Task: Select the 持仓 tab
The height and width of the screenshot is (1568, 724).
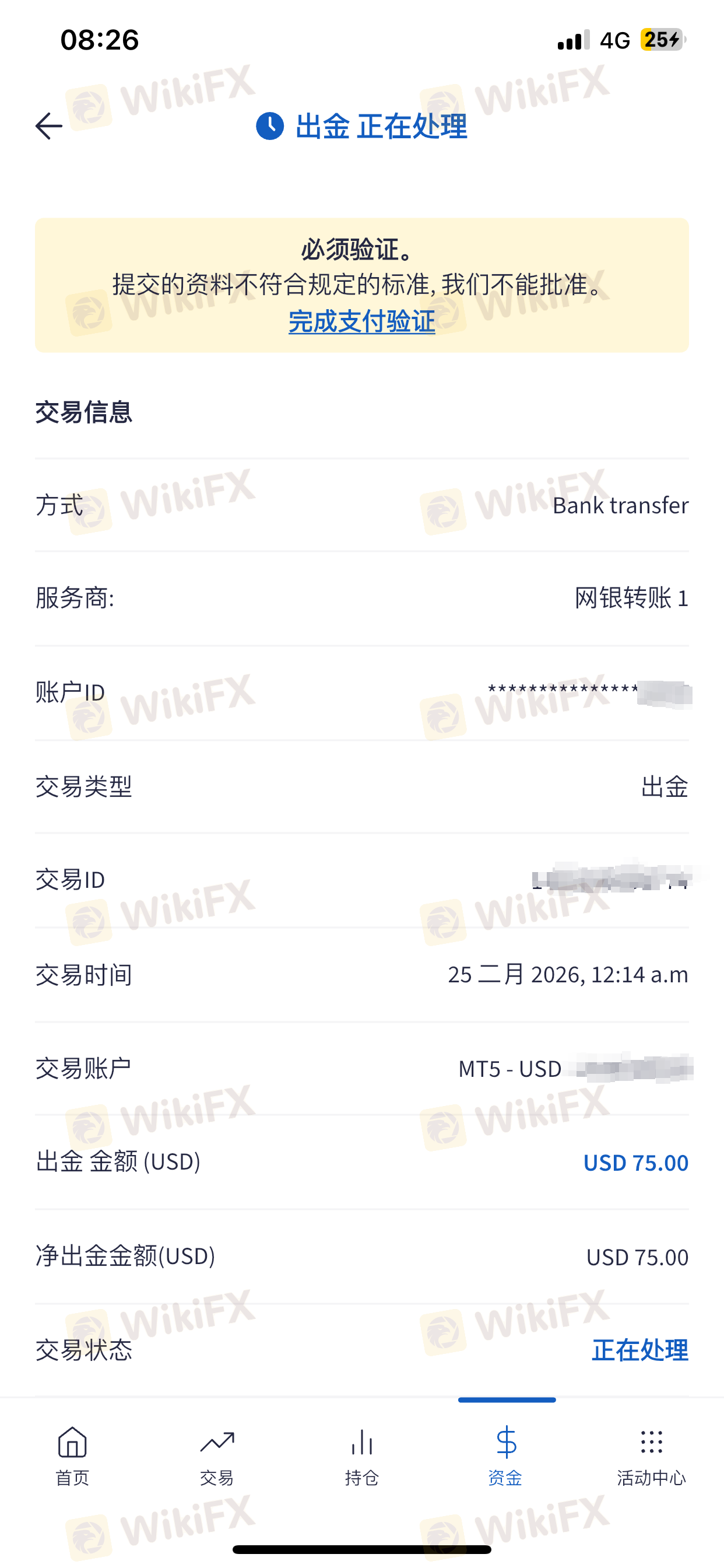Action: (362, 1455)
